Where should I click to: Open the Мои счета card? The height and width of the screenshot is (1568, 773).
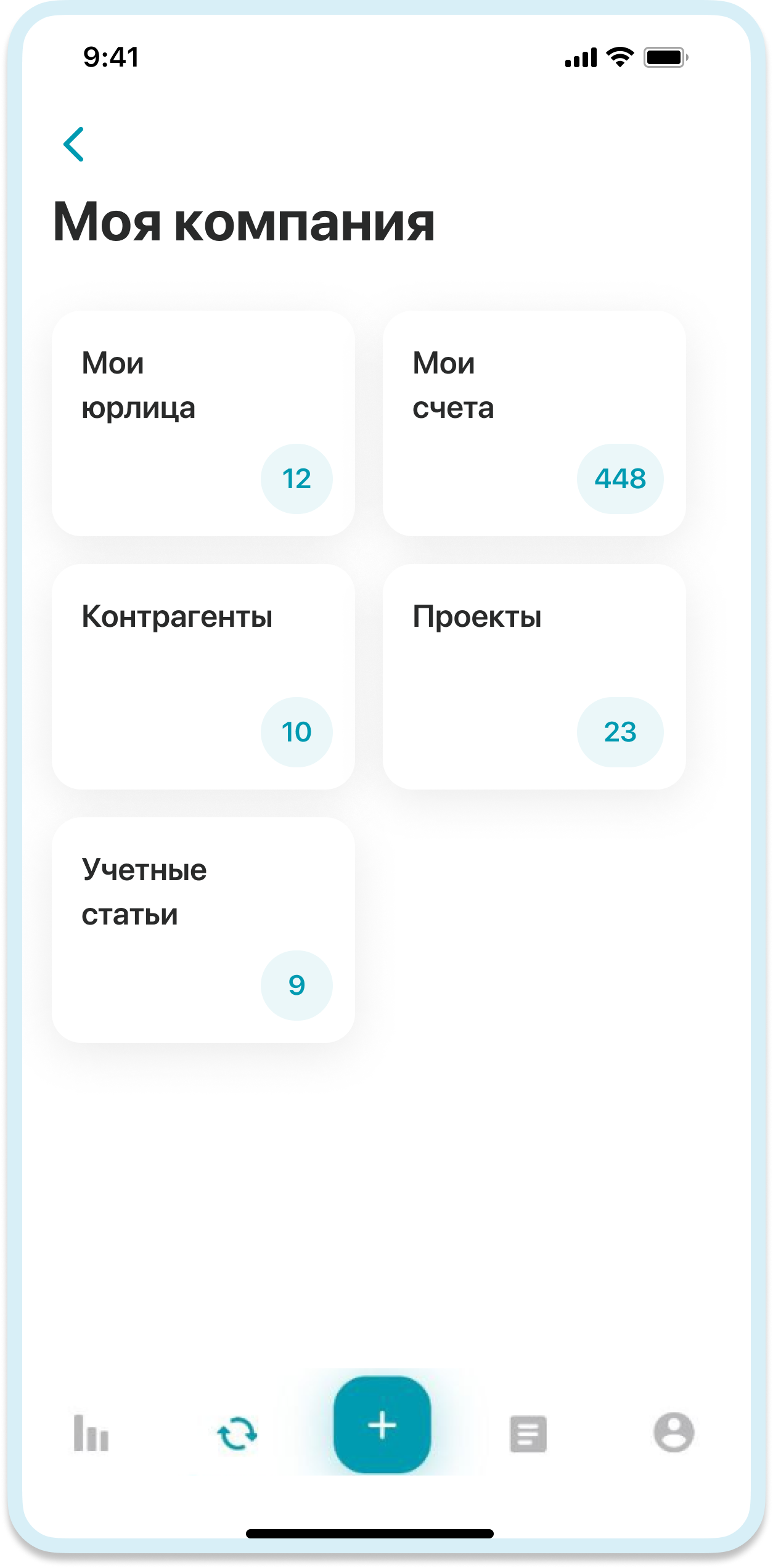(x=534, y=423)
